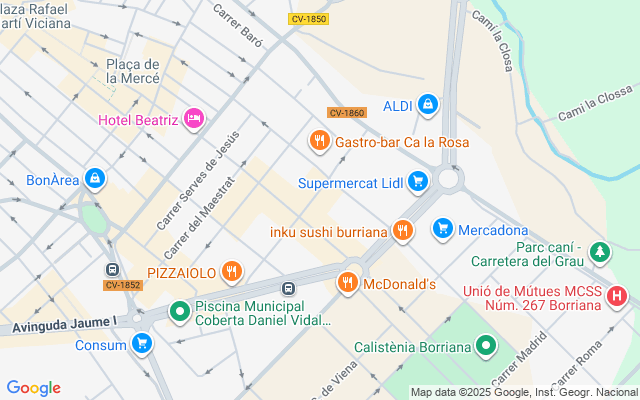Tap the Mercadona supermarket marker
This screenshot has width=640, height=400.
click(443, 229)
